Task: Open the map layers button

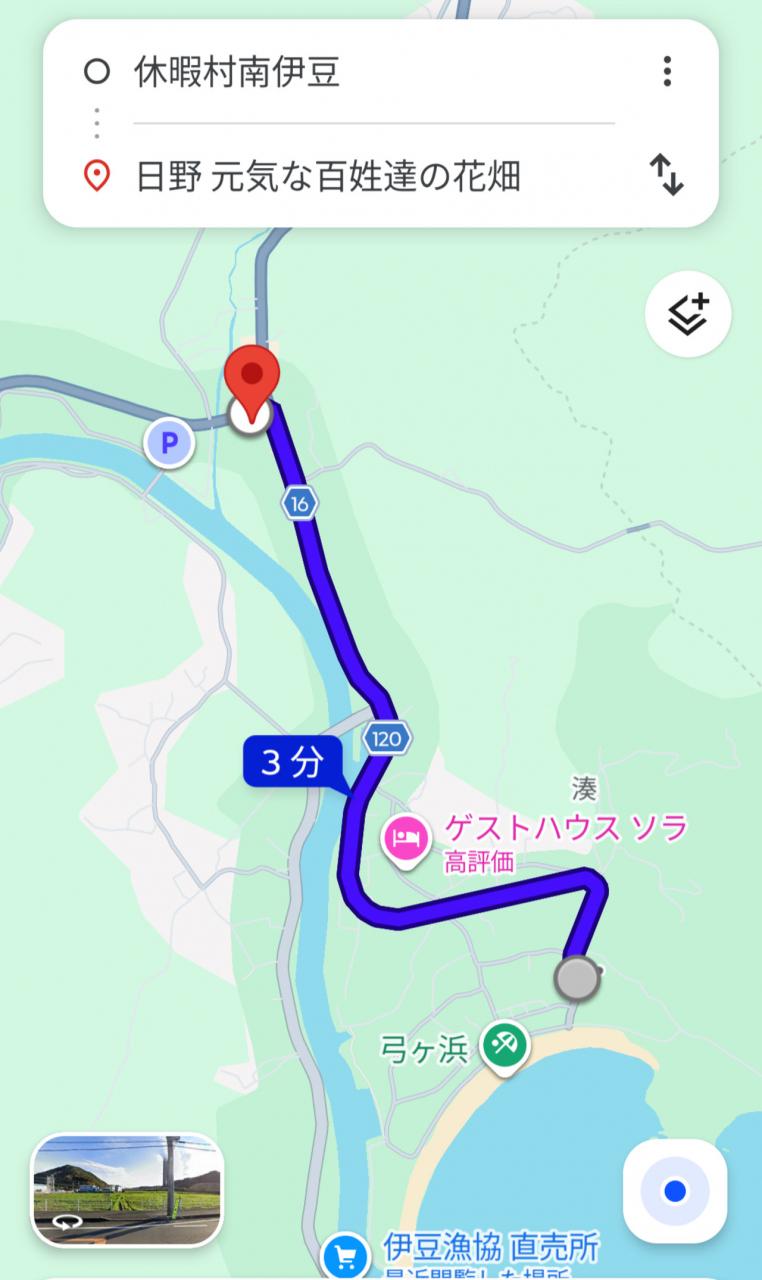Action: (688, 315)
